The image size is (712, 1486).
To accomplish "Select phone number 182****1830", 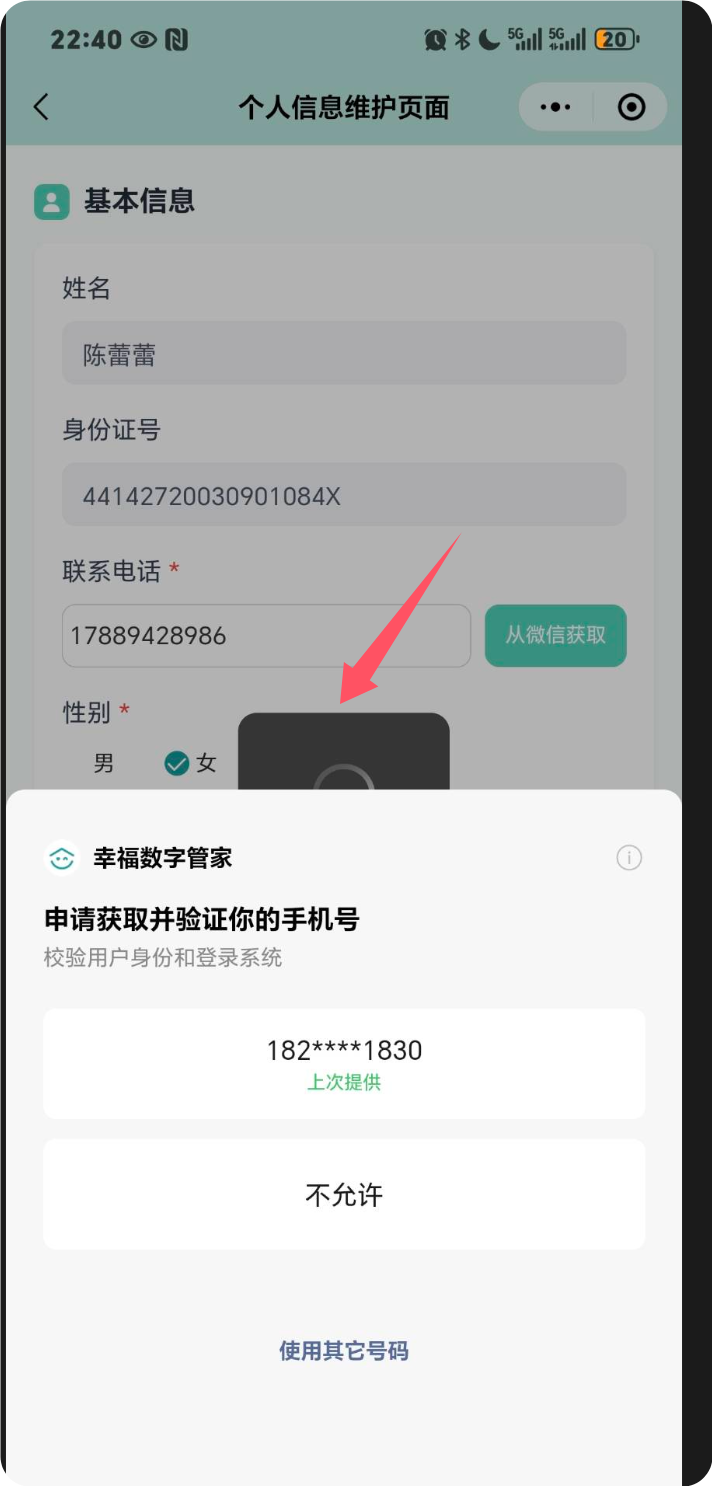I will pos(344,1062).
